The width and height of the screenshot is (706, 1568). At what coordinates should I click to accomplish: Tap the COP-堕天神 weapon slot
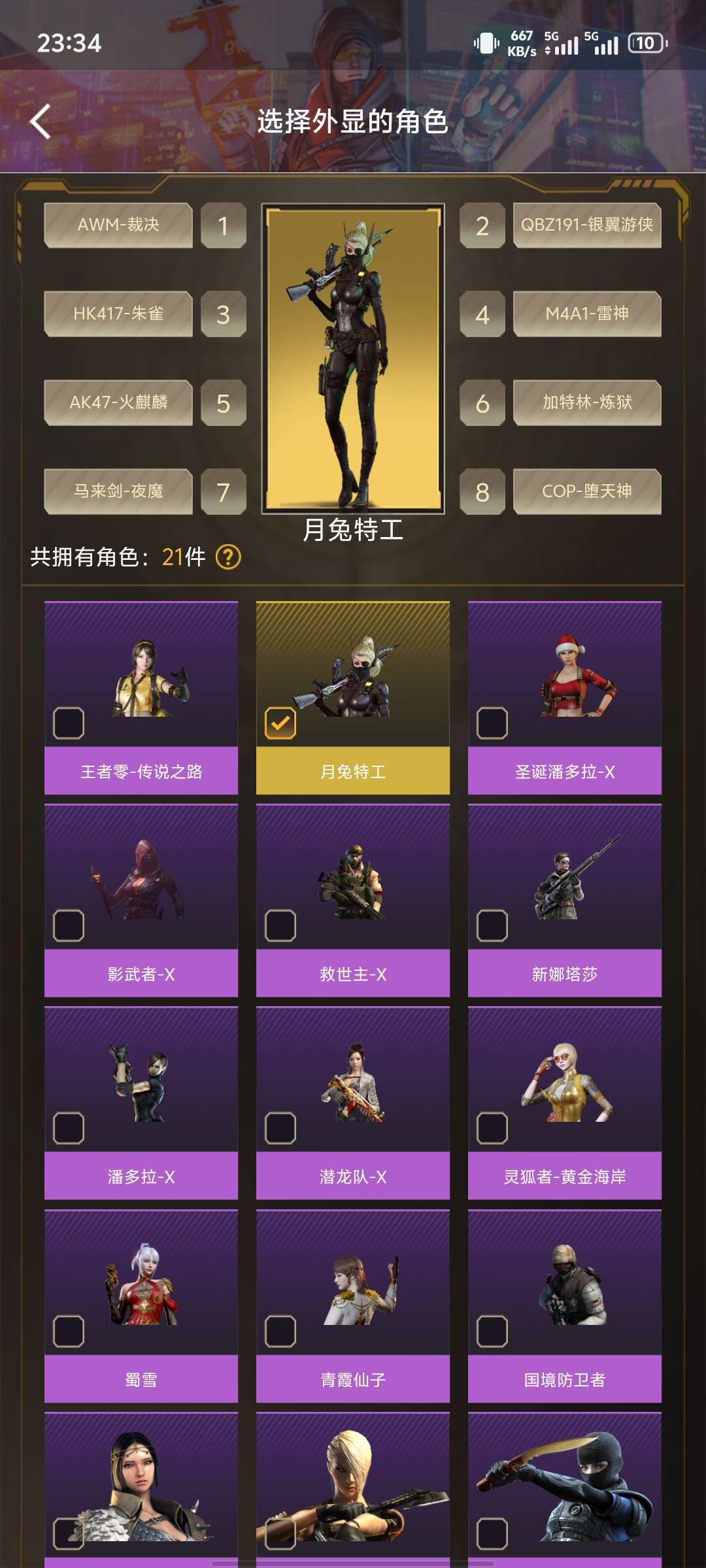(586, 492)
